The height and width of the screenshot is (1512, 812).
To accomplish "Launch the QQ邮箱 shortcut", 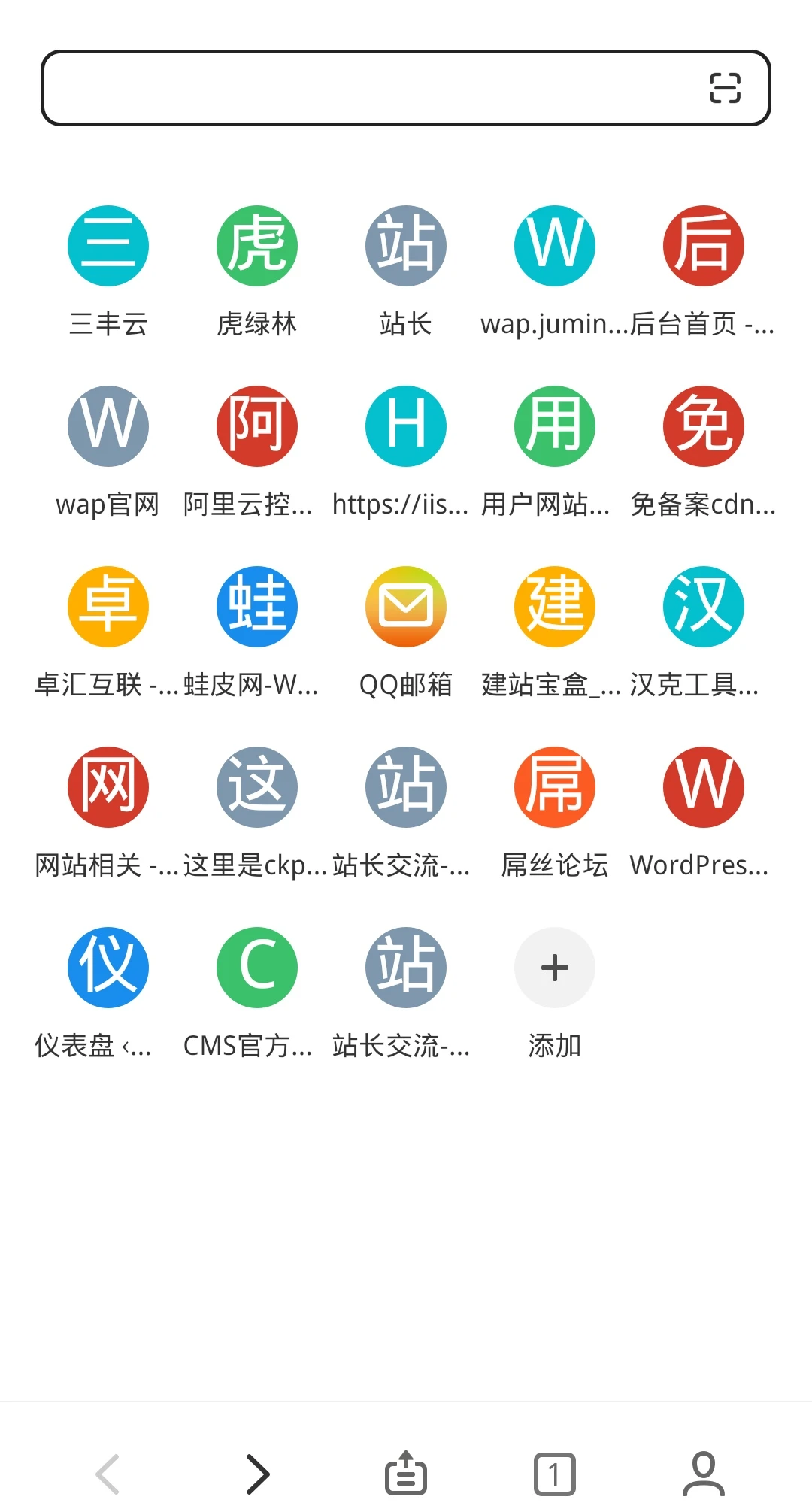I will click(x=406, y=607).
